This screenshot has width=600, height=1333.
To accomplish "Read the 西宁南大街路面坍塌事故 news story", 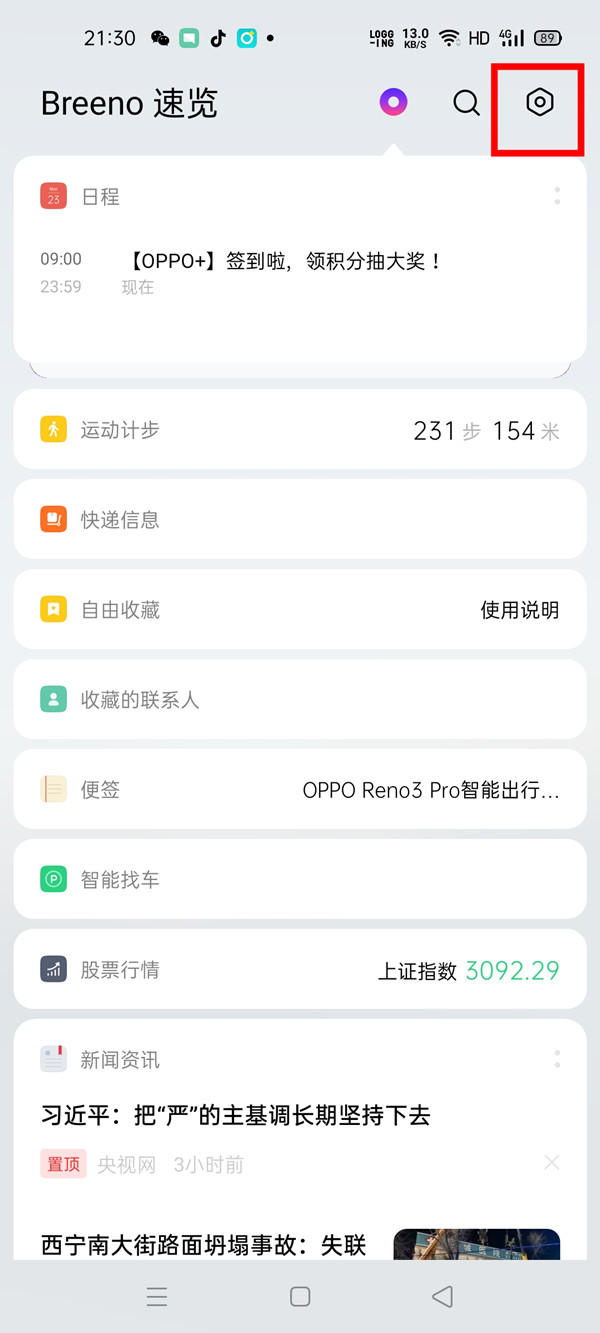I will point(205,1245).
